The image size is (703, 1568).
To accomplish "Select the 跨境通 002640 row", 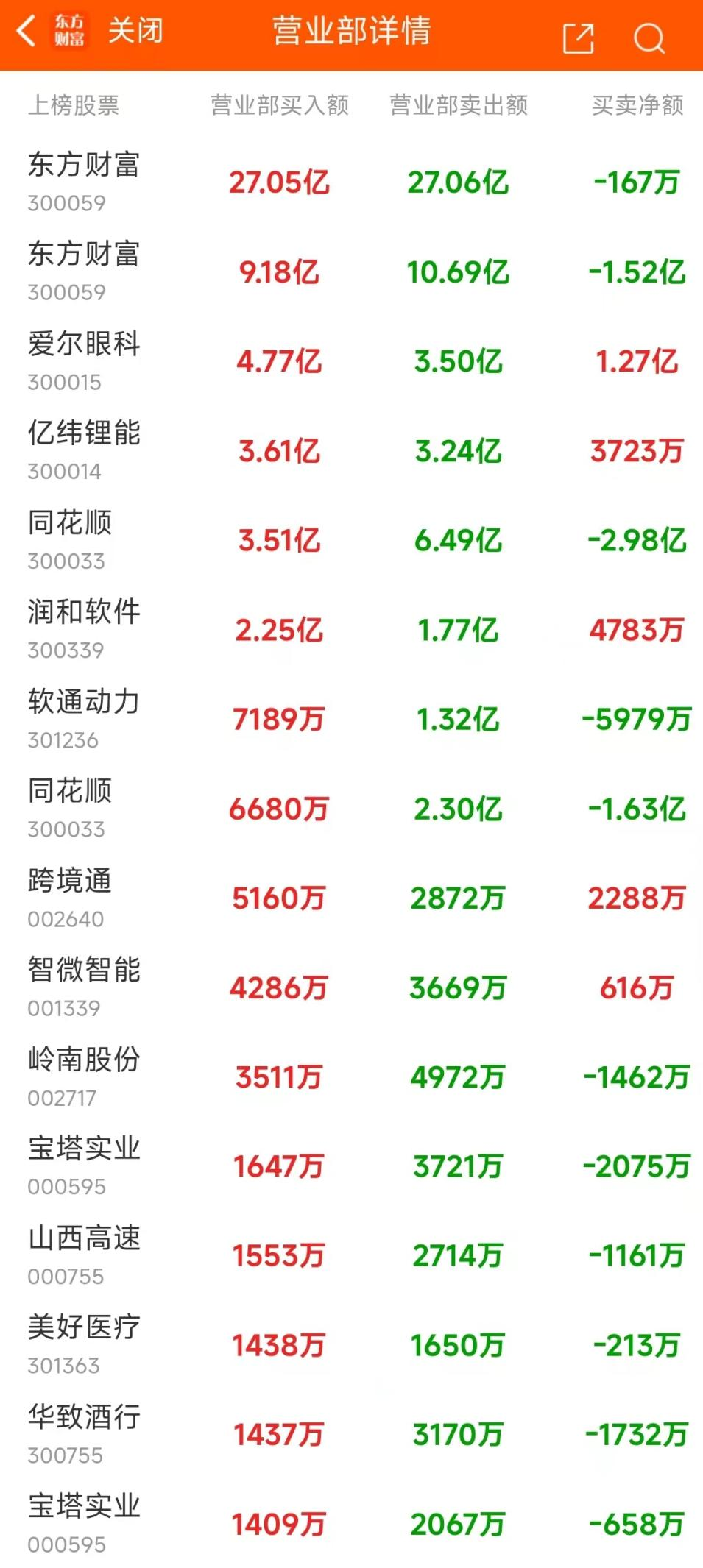I will point(351,898).
